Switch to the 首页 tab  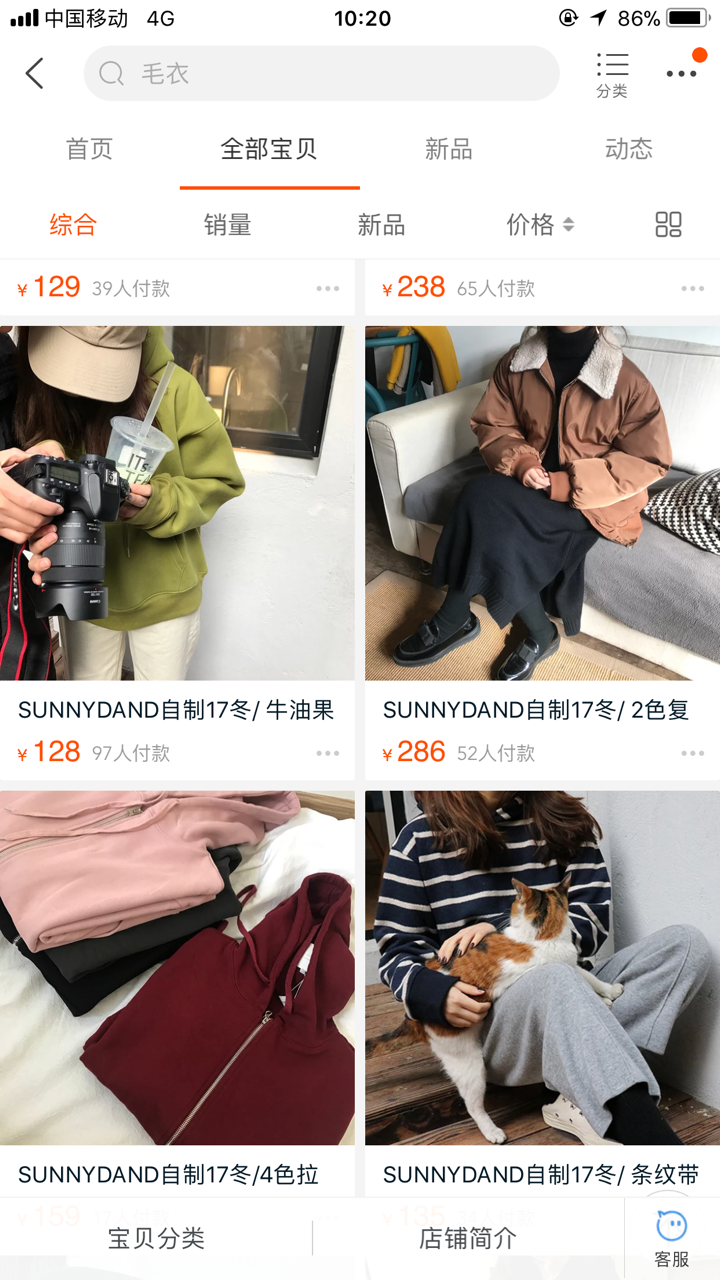90,150
